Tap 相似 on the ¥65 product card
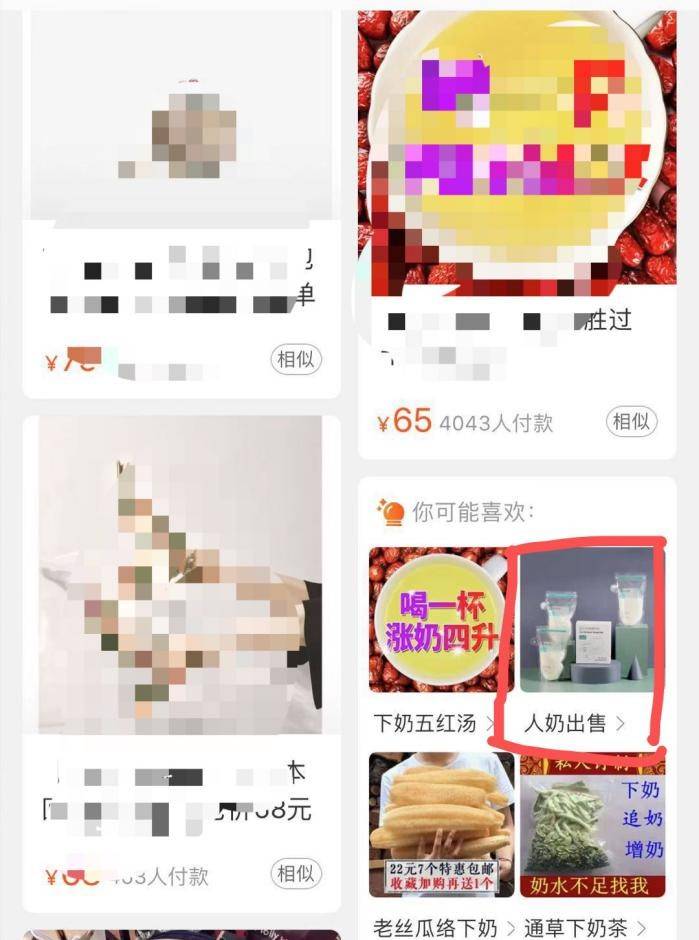 tap(631, 421)
